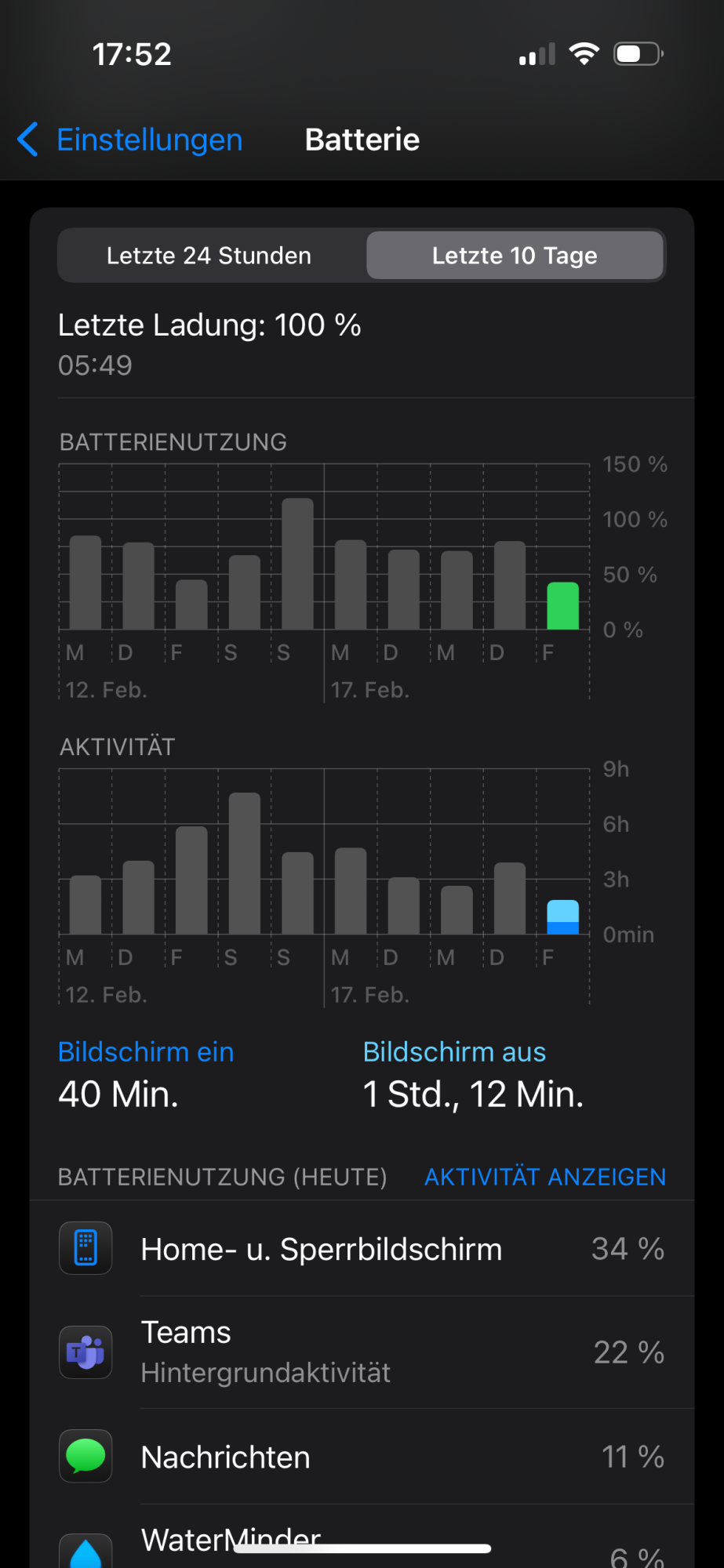Open the Nachrichten battery usage row
Viewport: 724px width, 1568px height.
click(362, 1457)
